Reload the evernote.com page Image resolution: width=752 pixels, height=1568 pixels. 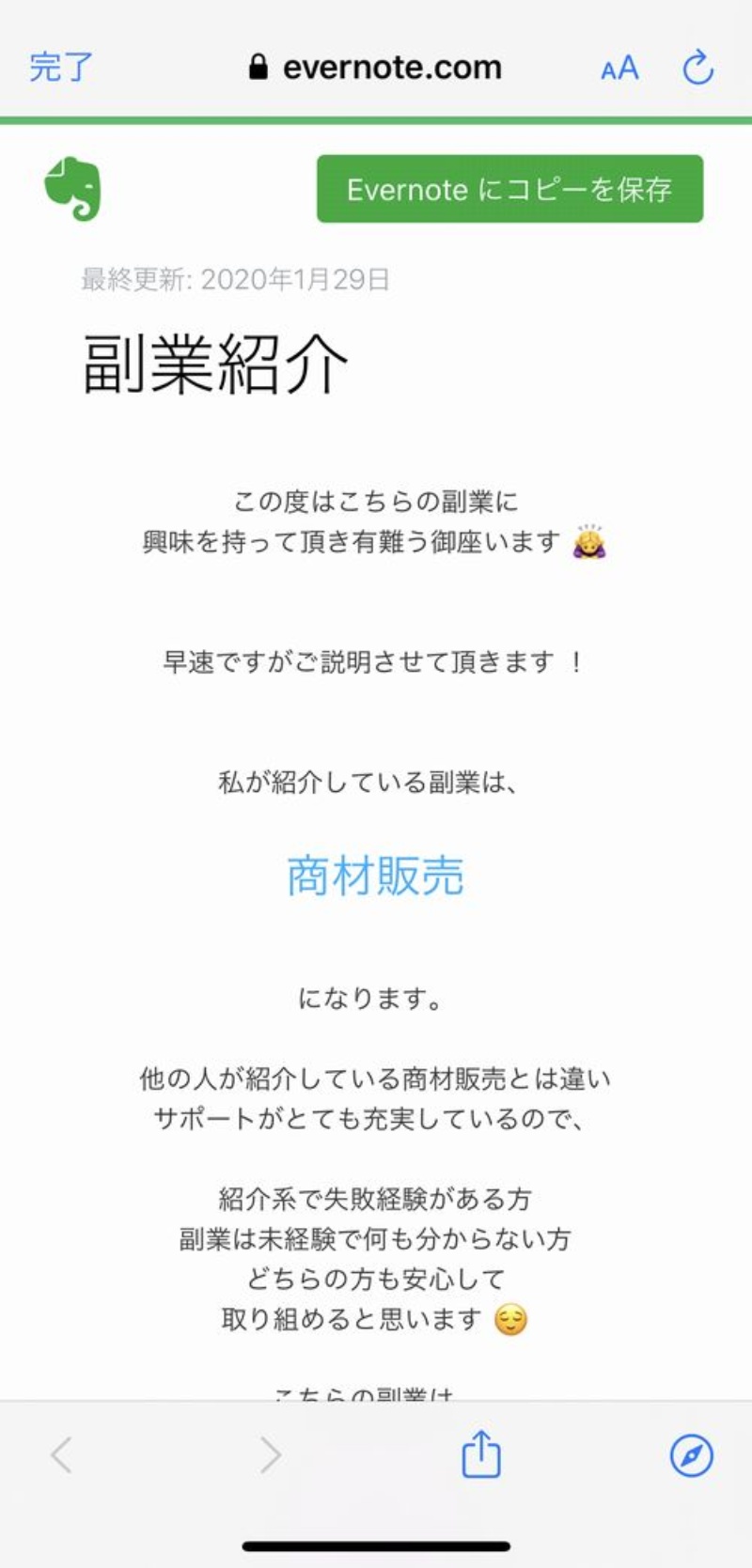click(697, 68)
